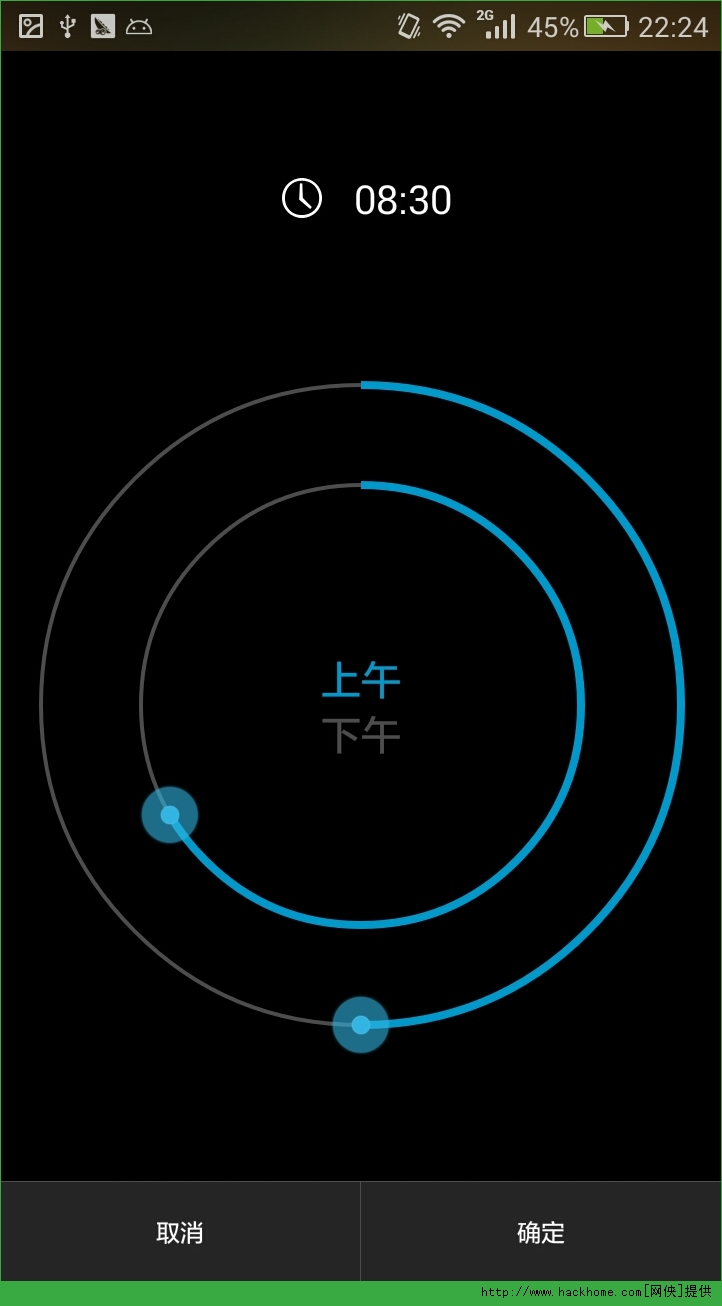Image resolution: width=722 pixels, height=1306 pixels.
Task: Tap the inner ring slider handle
Action: tap(170, 815)
